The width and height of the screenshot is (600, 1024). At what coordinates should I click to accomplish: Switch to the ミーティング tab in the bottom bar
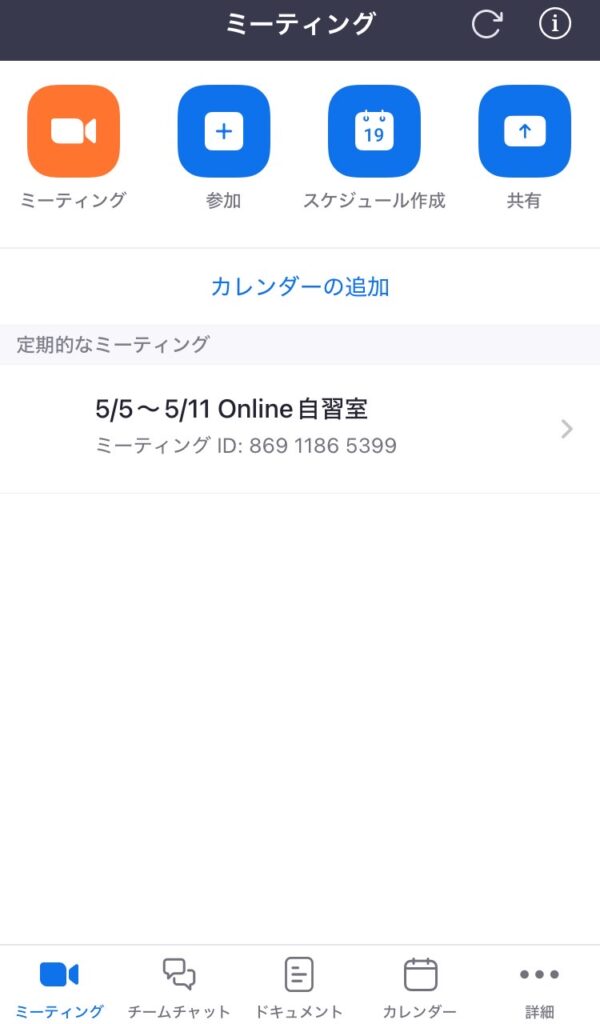(59, 986)
